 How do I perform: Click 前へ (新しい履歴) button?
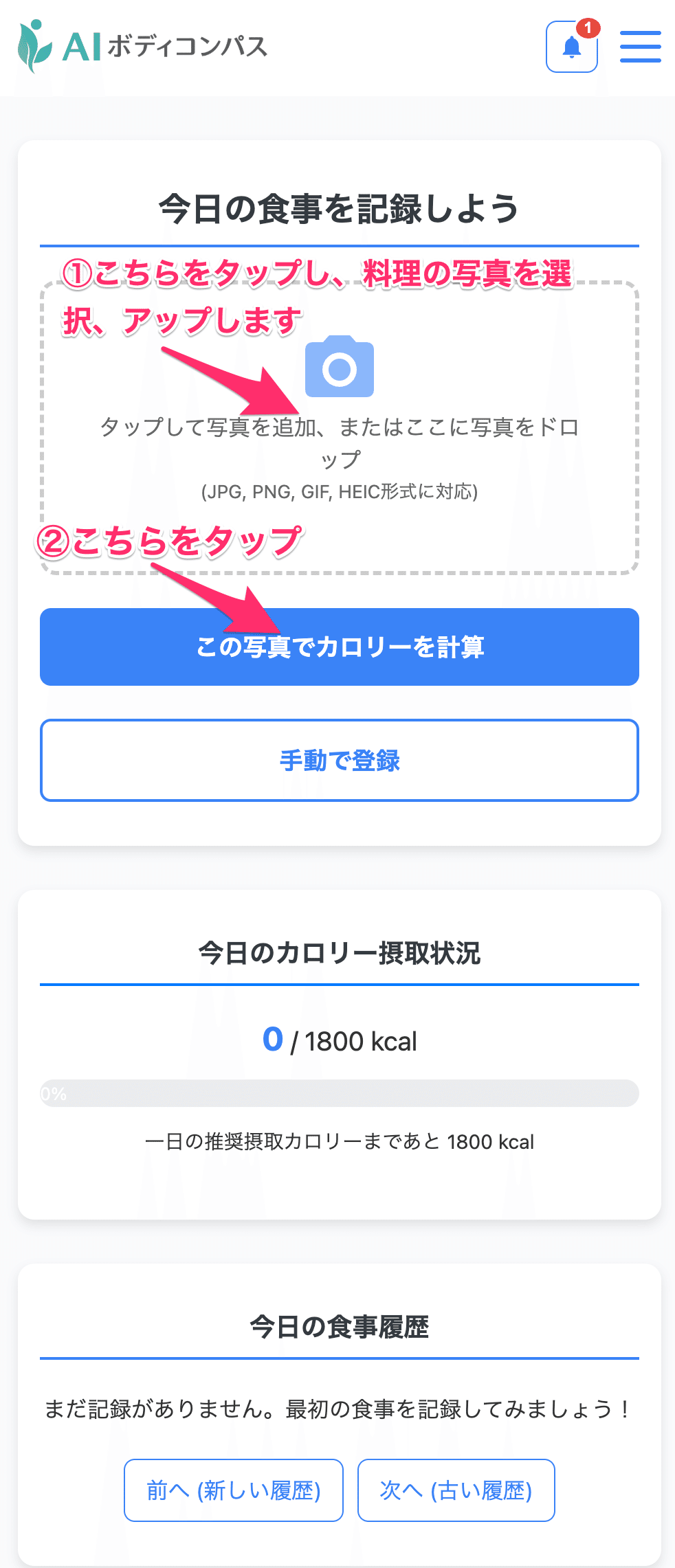tap(233, 1490)
